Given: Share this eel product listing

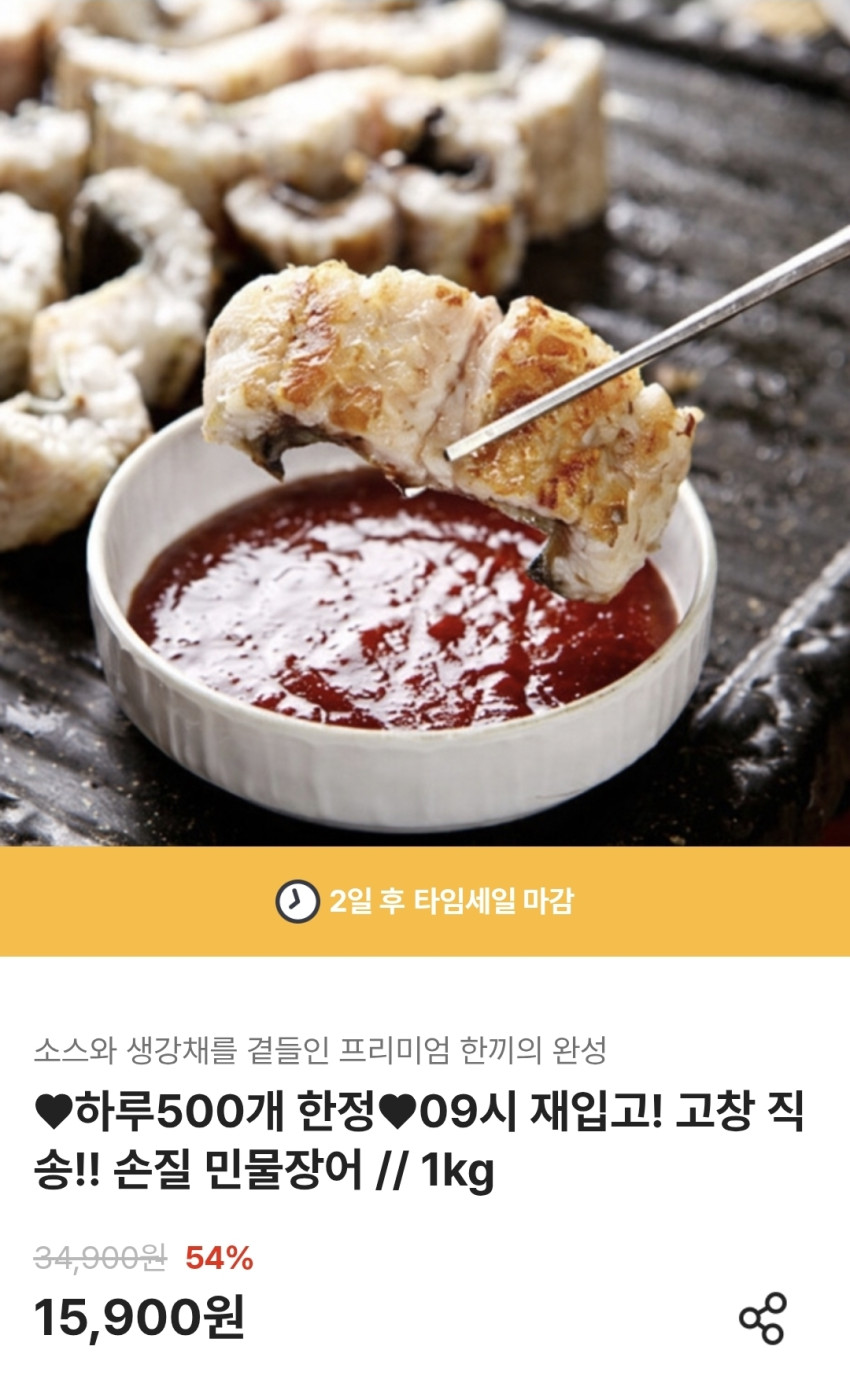Looking at the screenshot, I should (x=762, y=1318).
